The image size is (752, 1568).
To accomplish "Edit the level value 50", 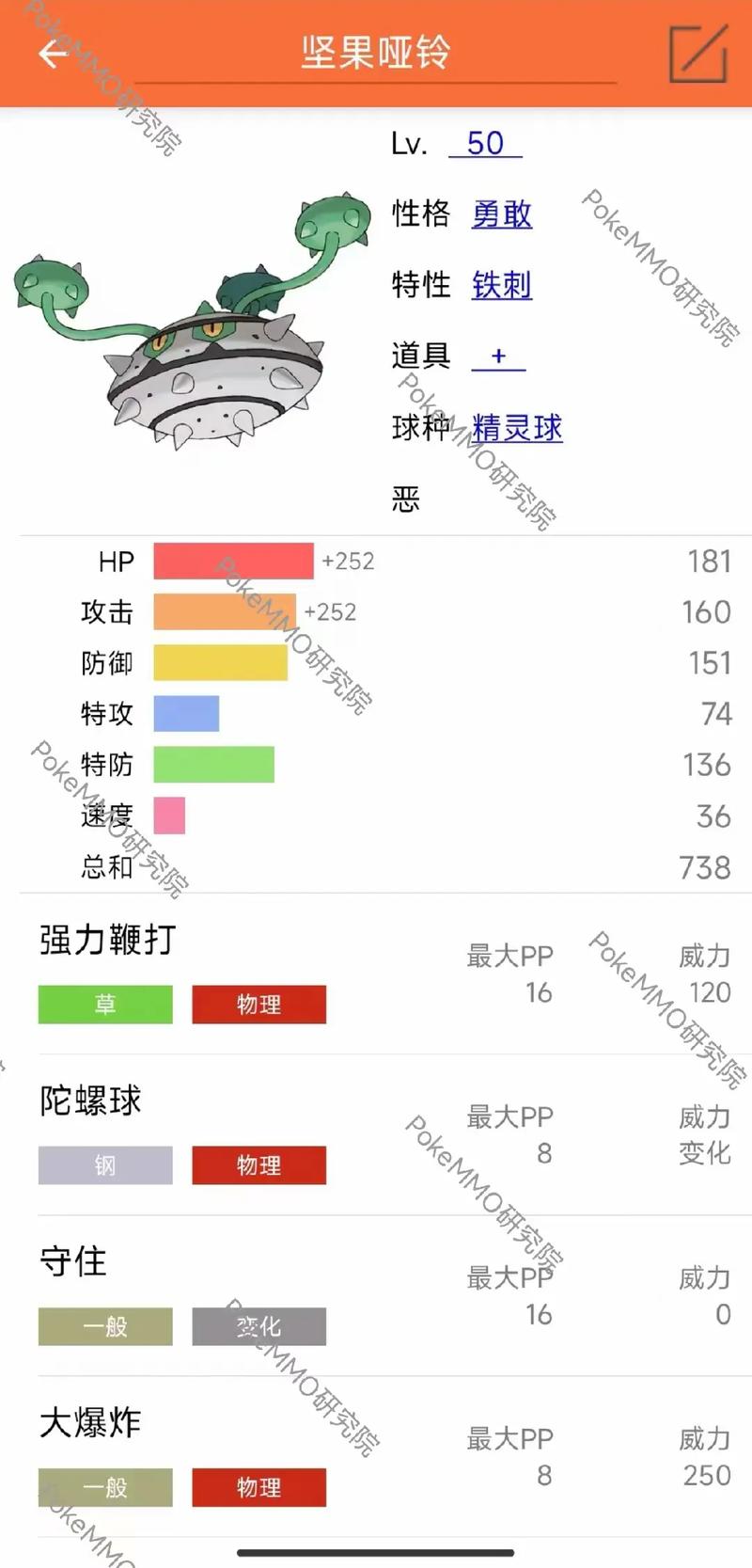I will coord(485,143).
